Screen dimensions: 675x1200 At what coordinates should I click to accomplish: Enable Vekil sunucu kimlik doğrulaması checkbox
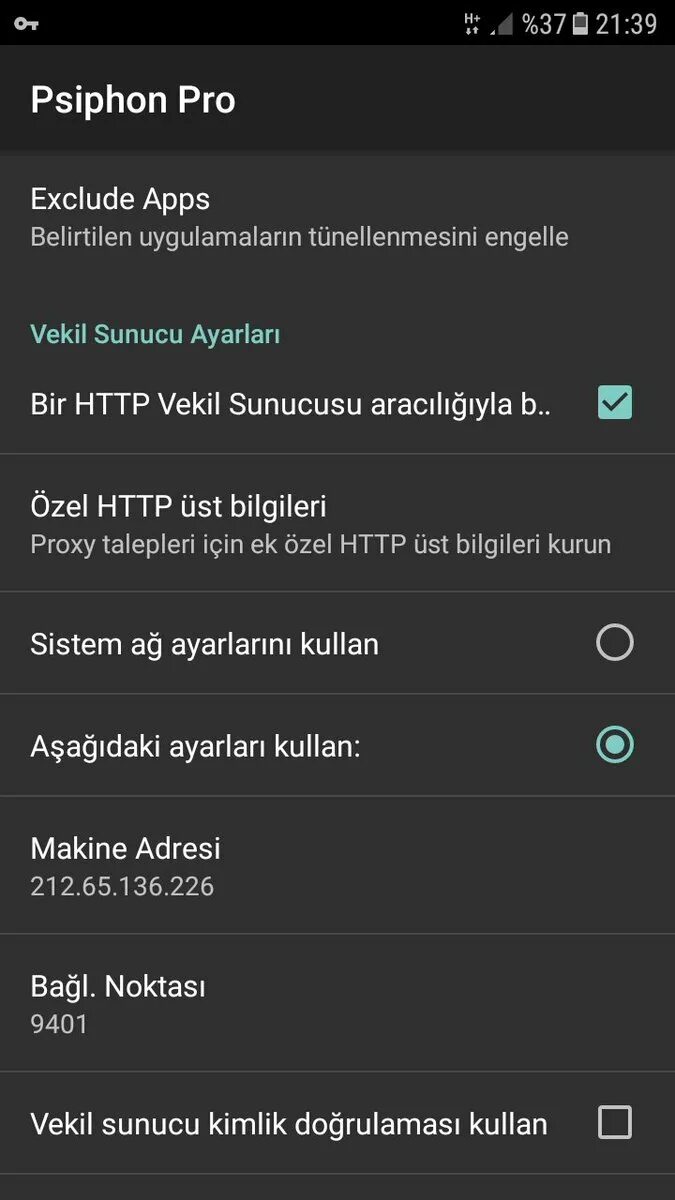(x=614, y=1122)
